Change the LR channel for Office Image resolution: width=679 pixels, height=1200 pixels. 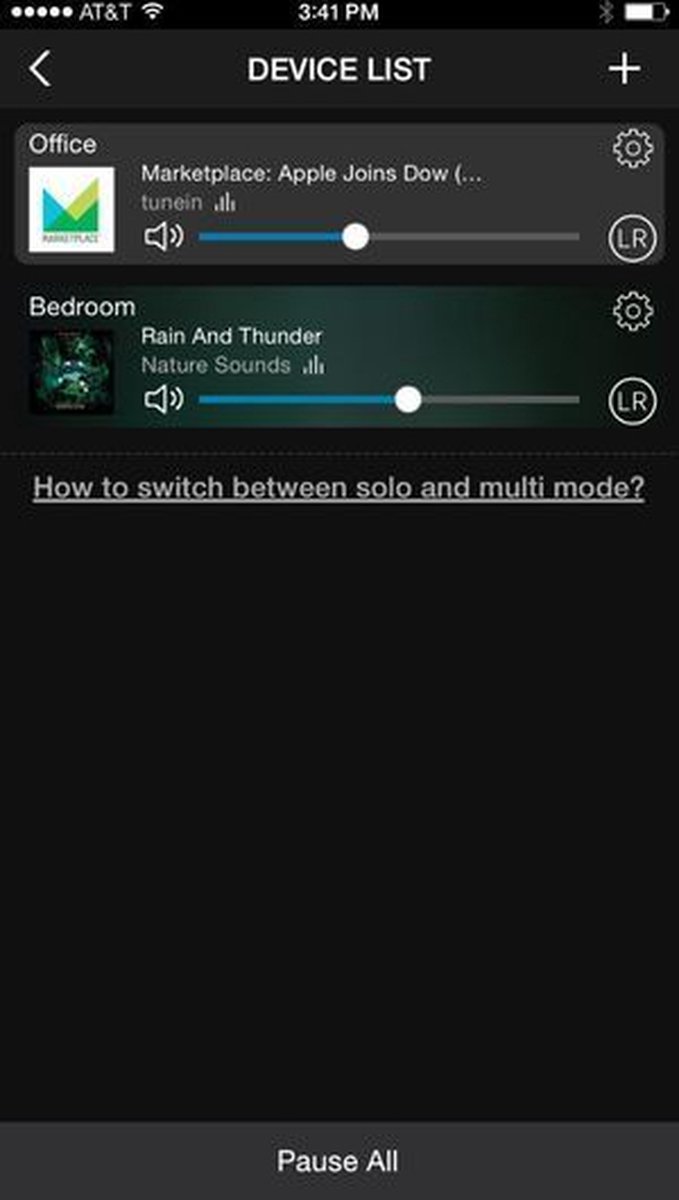(632, 239)
